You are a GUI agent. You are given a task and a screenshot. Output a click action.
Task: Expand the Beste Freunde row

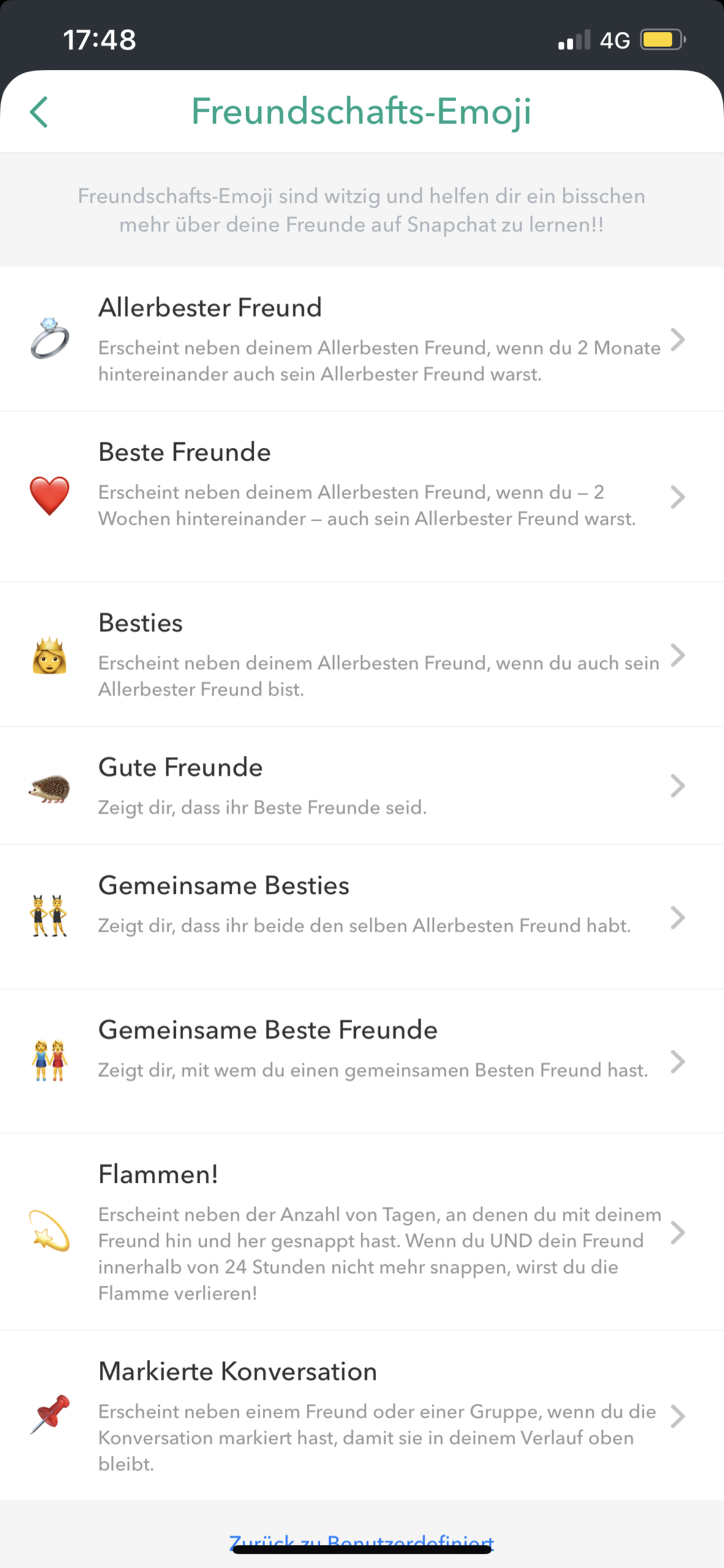click(x=677, y=496)
